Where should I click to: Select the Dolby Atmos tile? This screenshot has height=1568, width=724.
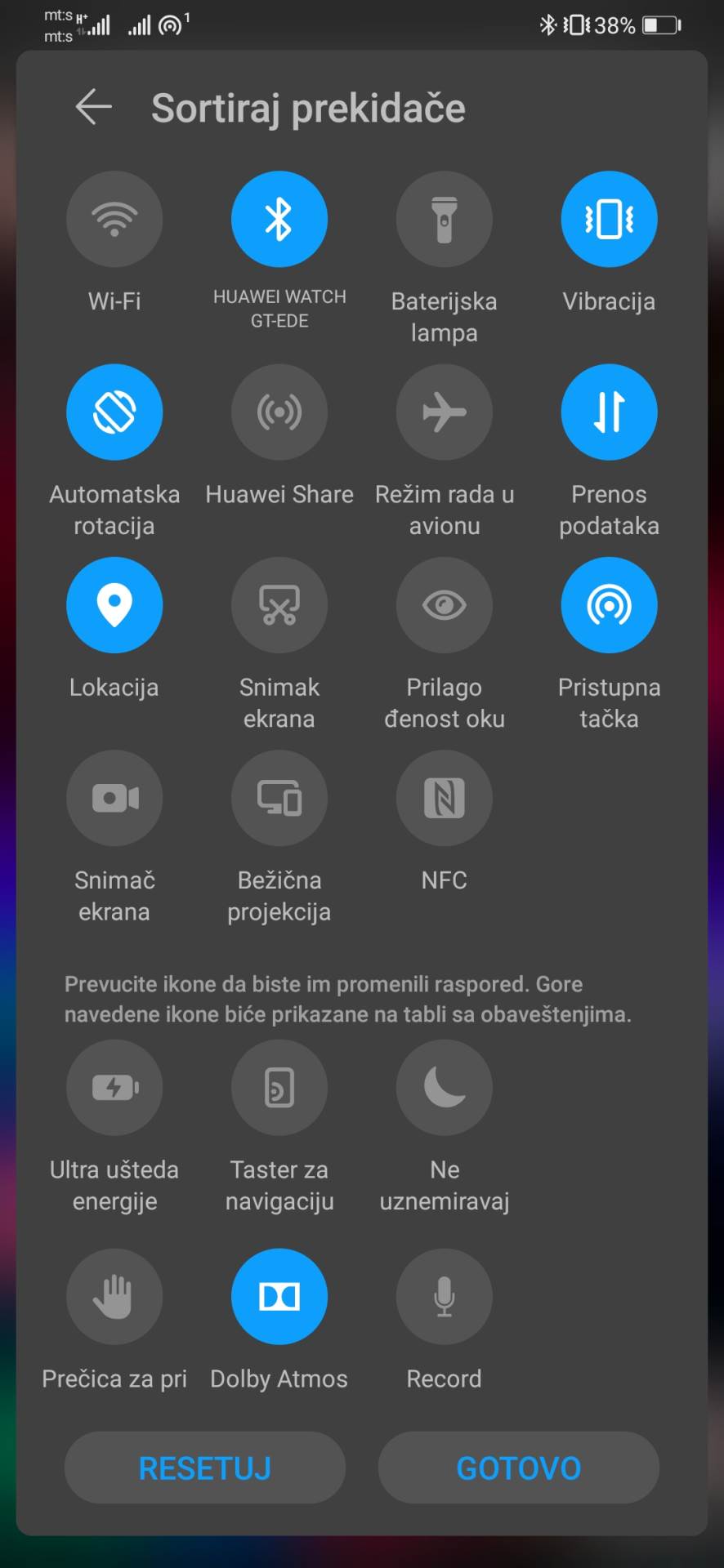click(x=279, y=1296)
